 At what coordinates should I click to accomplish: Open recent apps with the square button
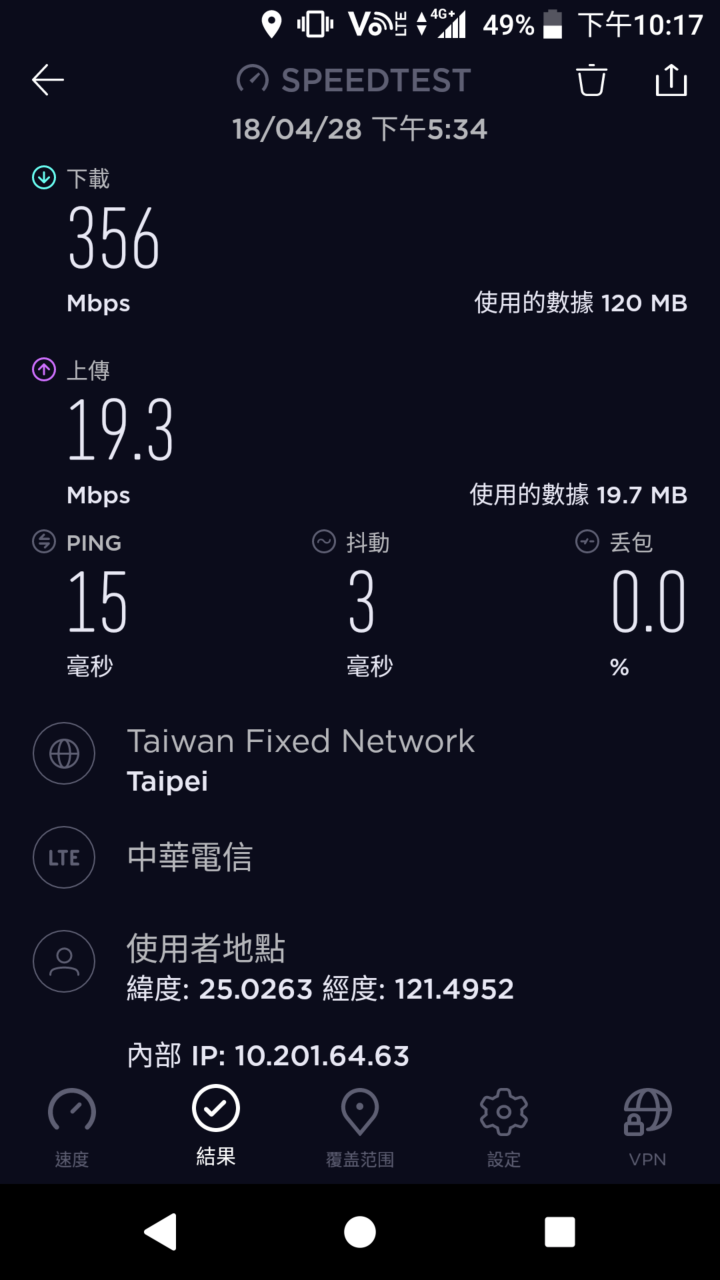click(x=560, y=1232)
